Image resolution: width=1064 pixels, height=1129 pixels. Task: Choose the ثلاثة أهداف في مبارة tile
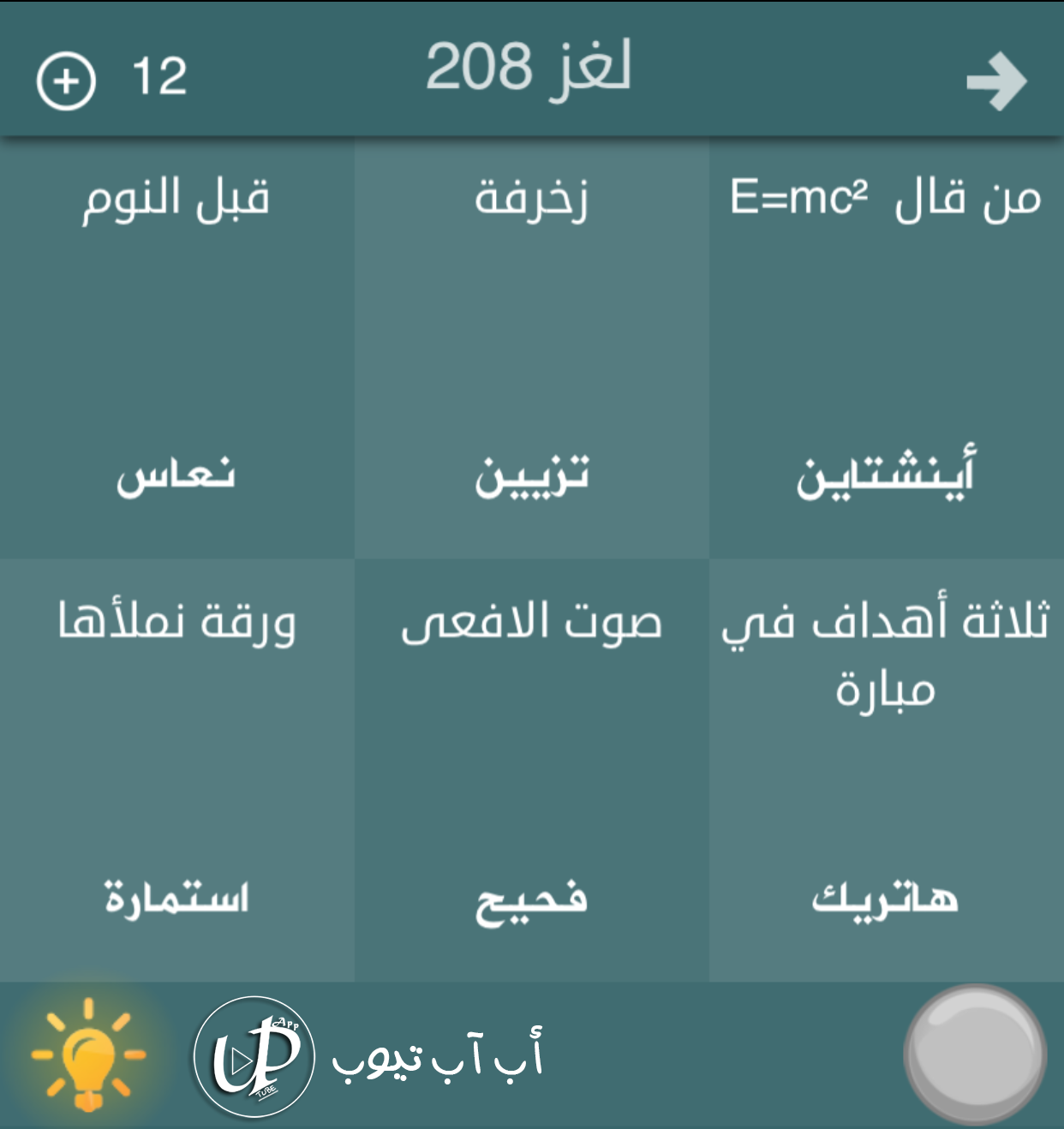pos(886,769)
